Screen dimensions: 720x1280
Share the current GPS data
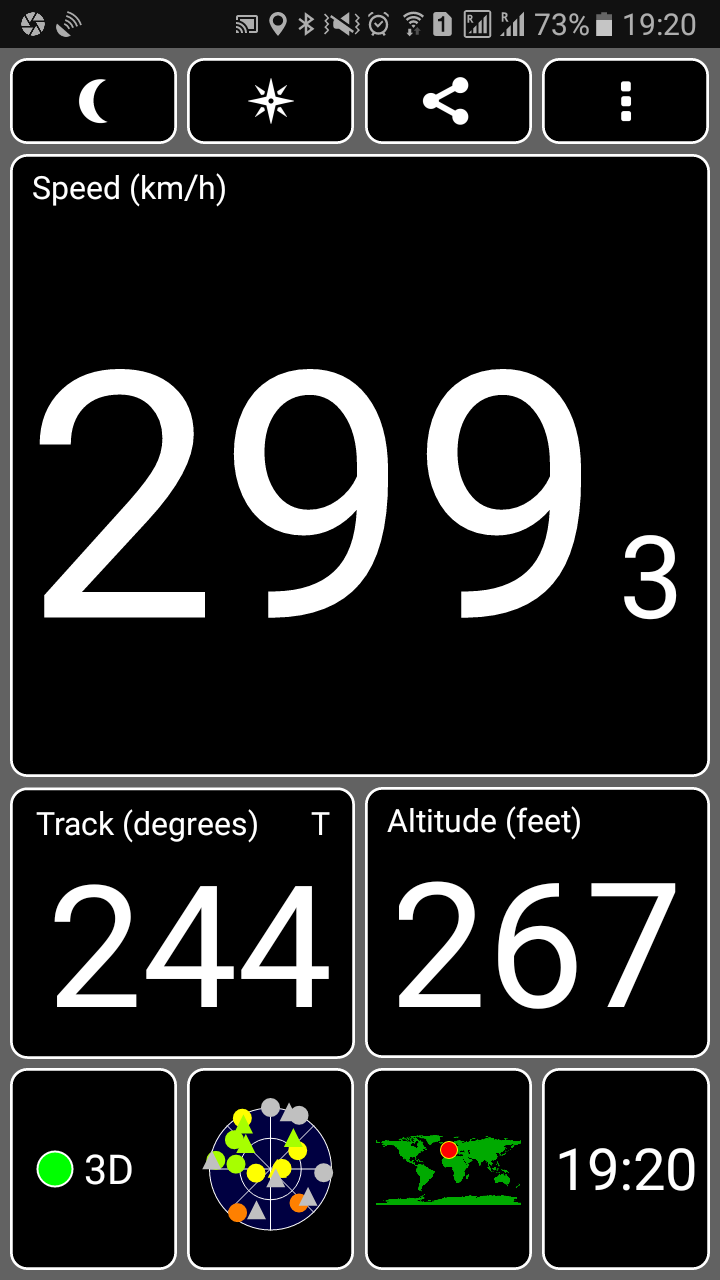448,101
